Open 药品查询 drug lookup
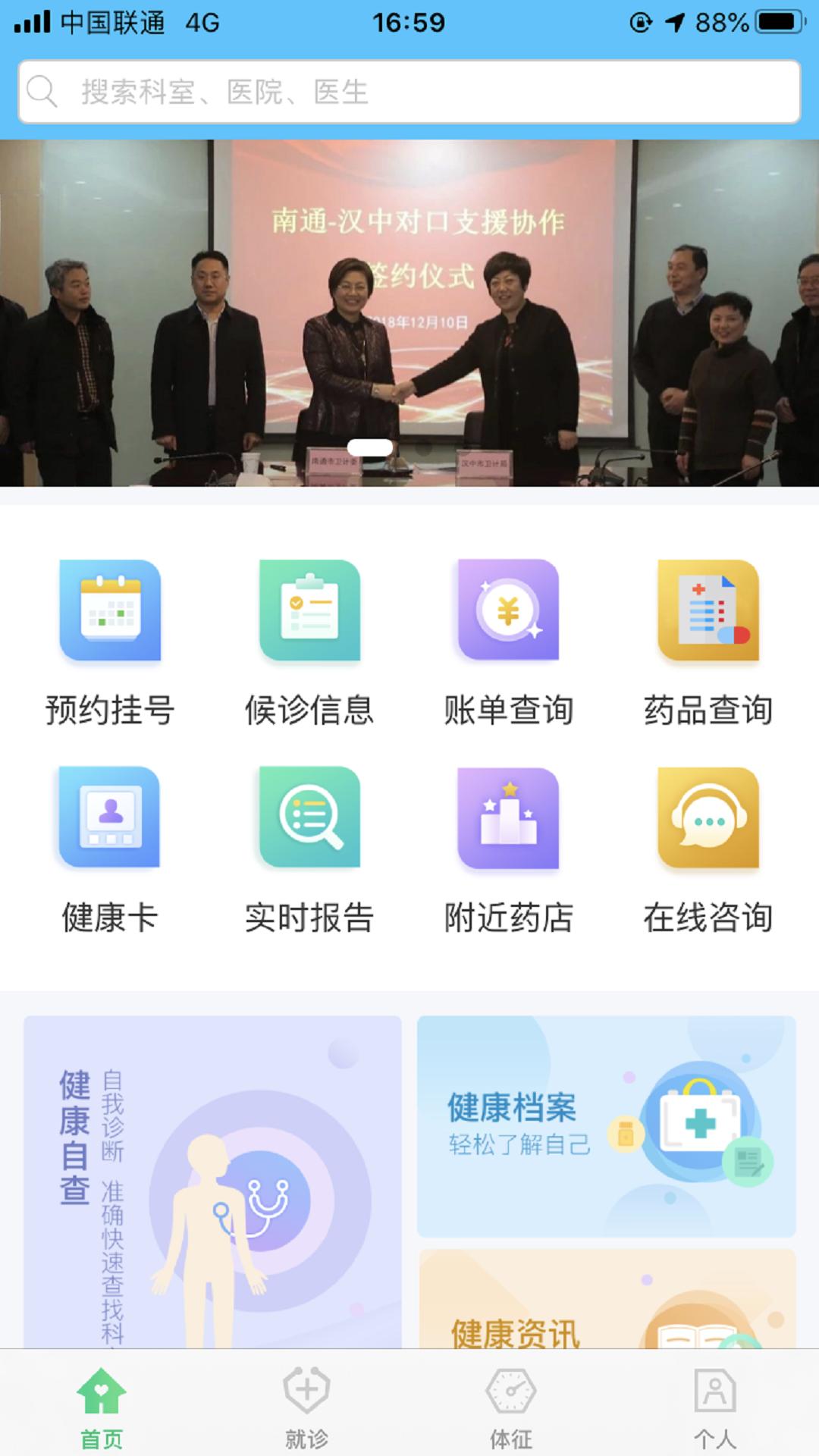Viewport: 819px width, 1456px height. (x=708, y=641)
